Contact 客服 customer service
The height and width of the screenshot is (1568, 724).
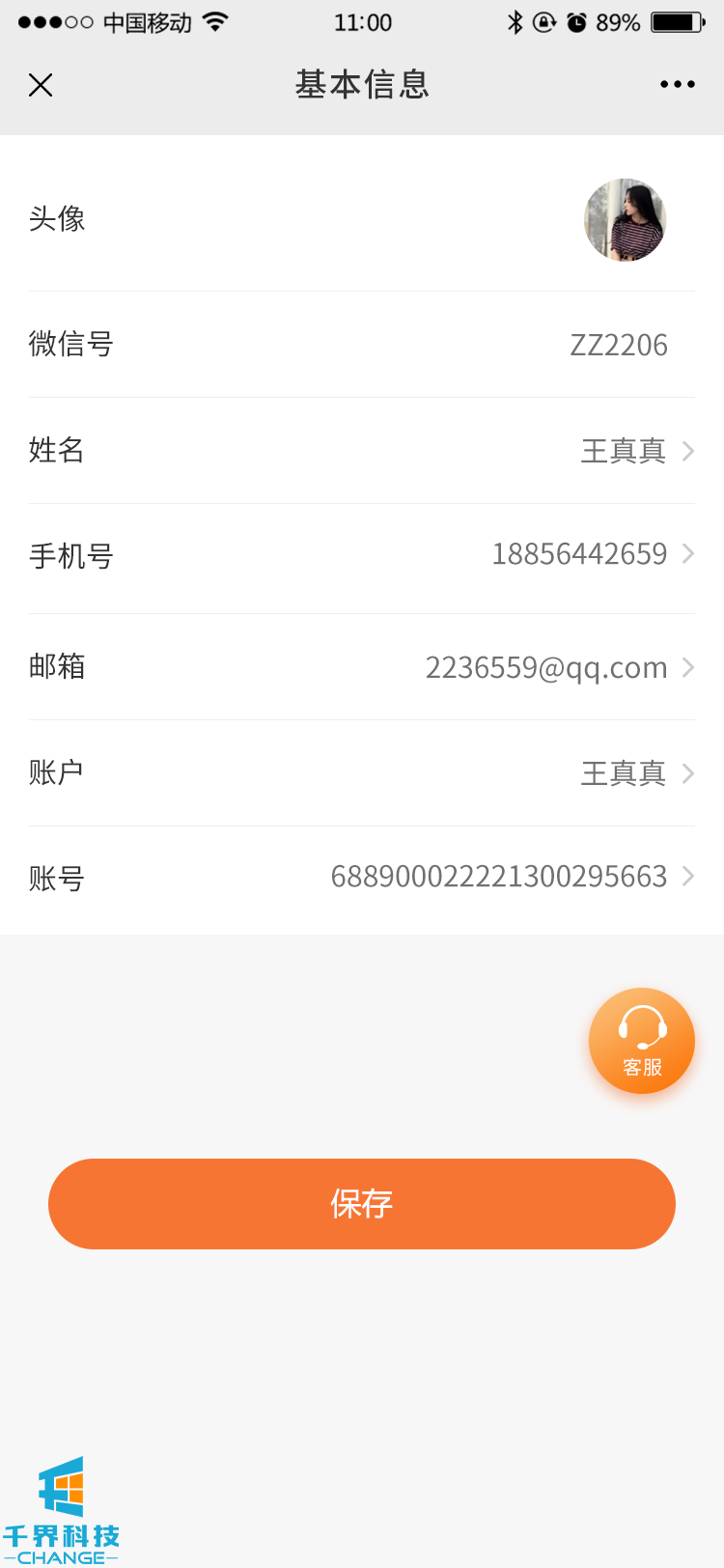[642, 1041]
